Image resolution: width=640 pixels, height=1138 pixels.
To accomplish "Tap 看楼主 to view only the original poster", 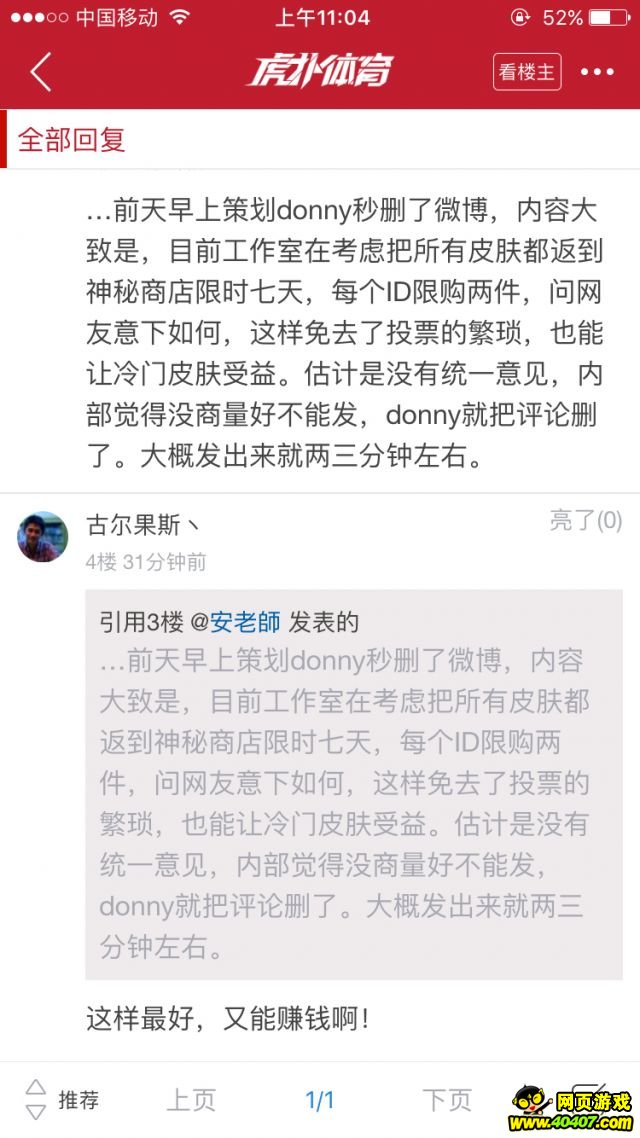I will 527,72.
